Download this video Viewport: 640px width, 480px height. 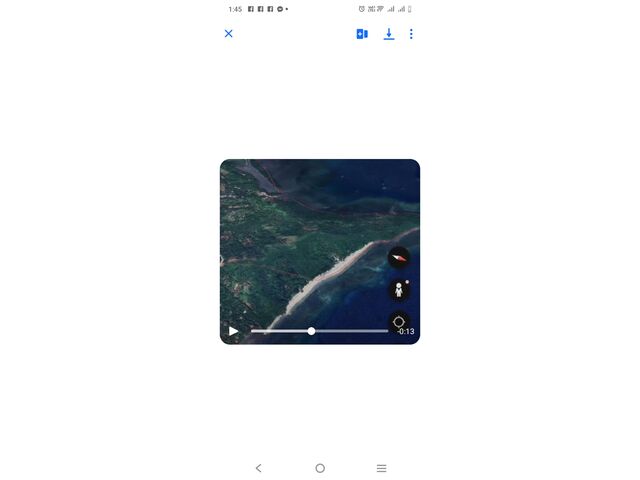(389, 34)
